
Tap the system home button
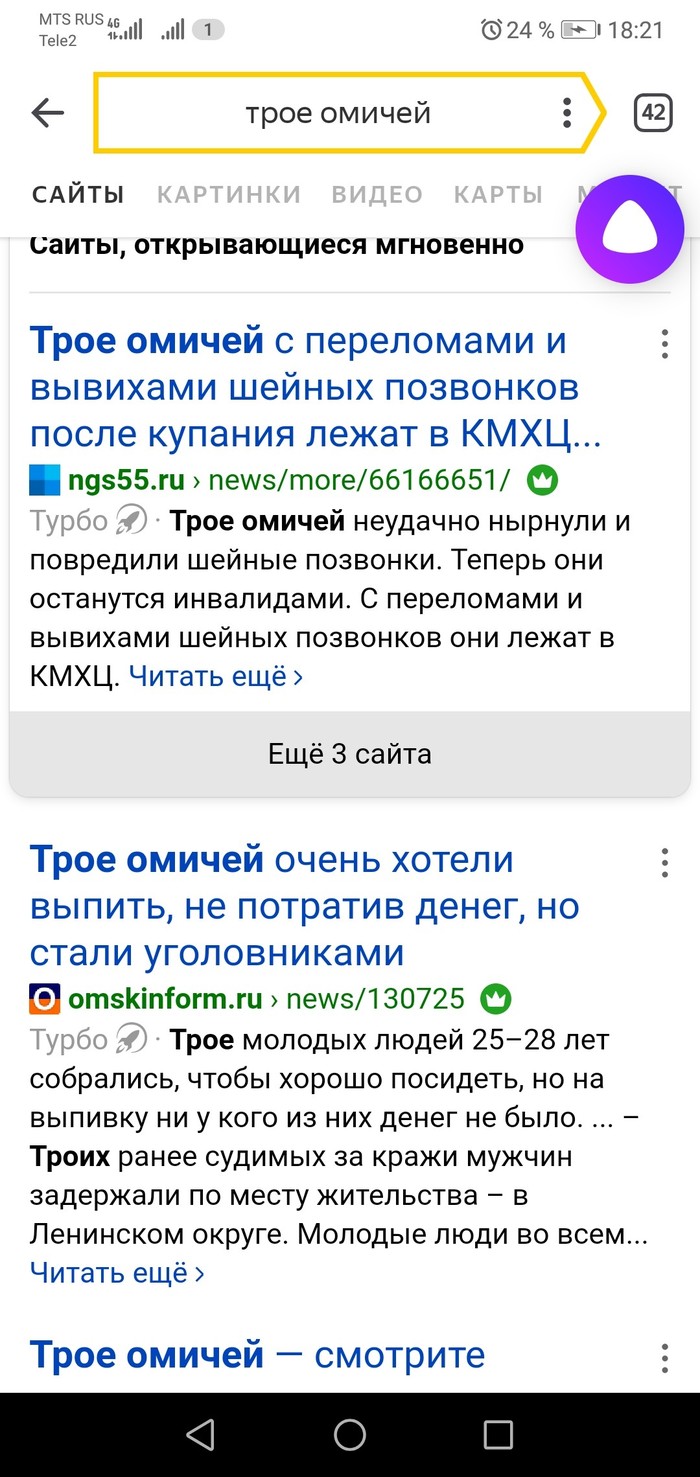click(349, 1435)
